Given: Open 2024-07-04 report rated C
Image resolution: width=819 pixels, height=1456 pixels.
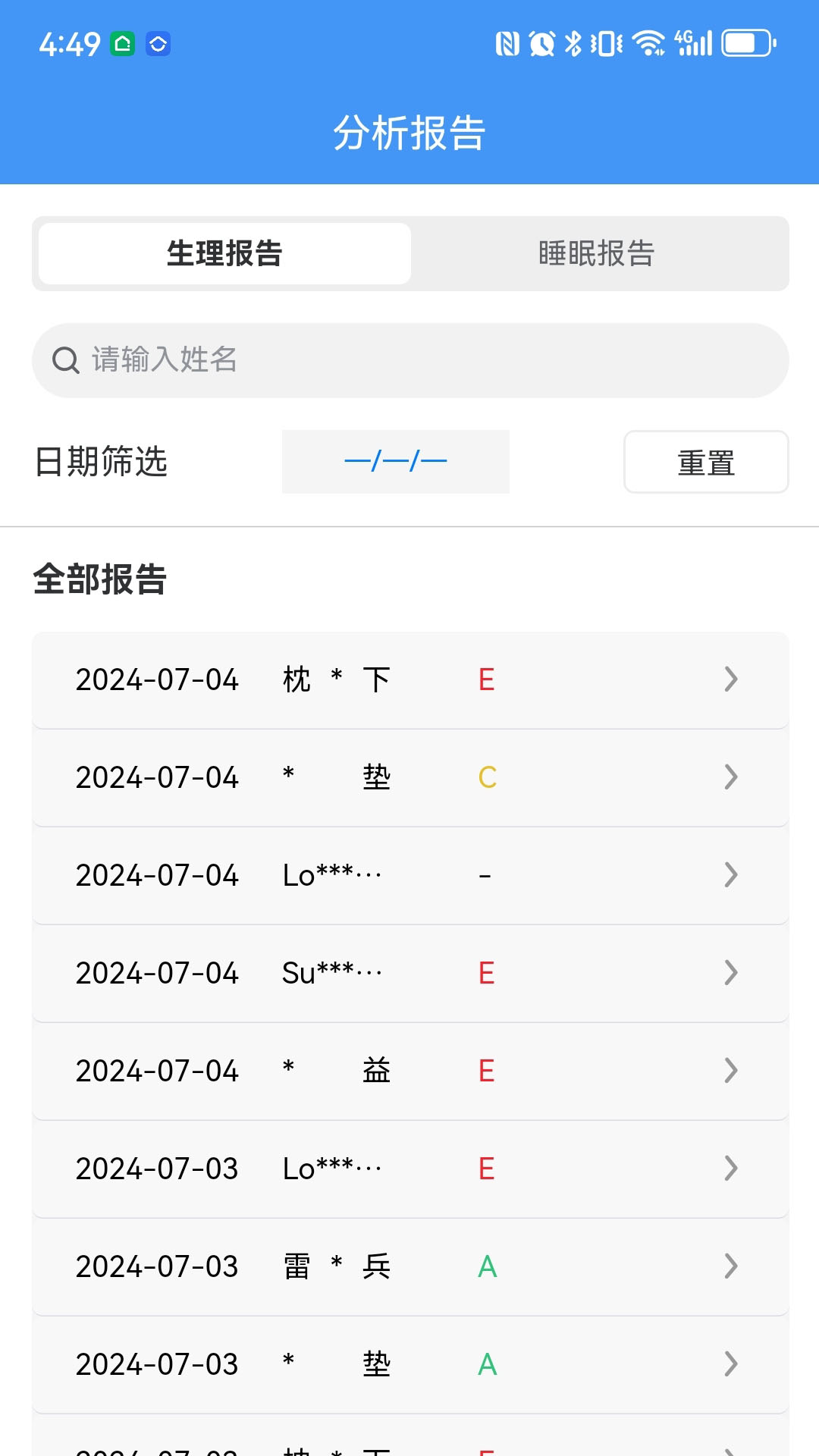Looking at the screenshot, I should [409, 777].
